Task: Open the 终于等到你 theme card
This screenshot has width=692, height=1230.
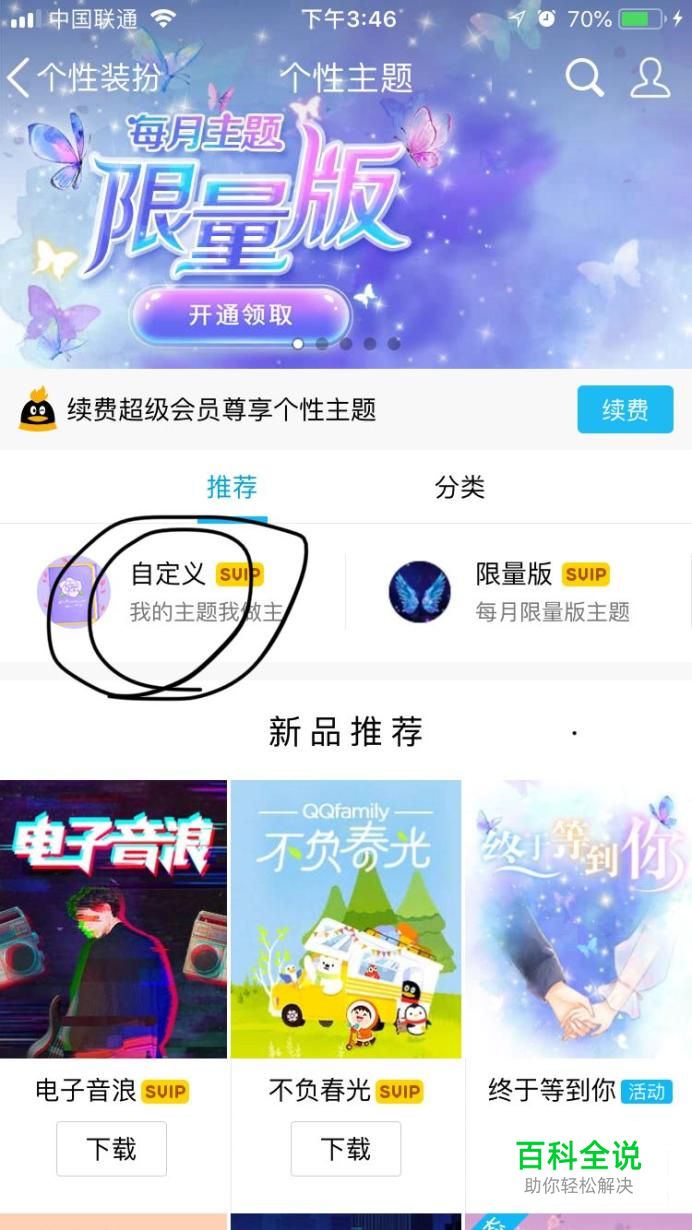Action: click(579, 919)
